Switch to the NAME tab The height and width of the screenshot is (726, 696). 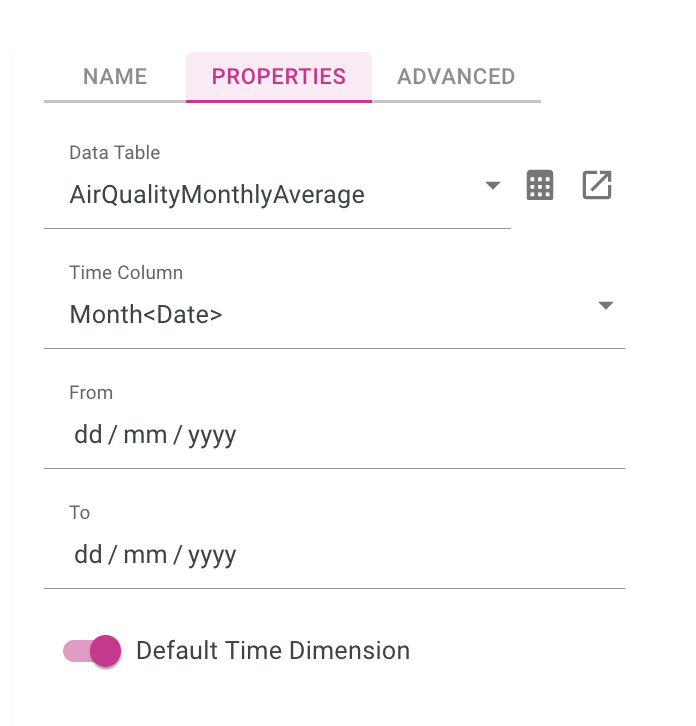(x=115, y=77)
